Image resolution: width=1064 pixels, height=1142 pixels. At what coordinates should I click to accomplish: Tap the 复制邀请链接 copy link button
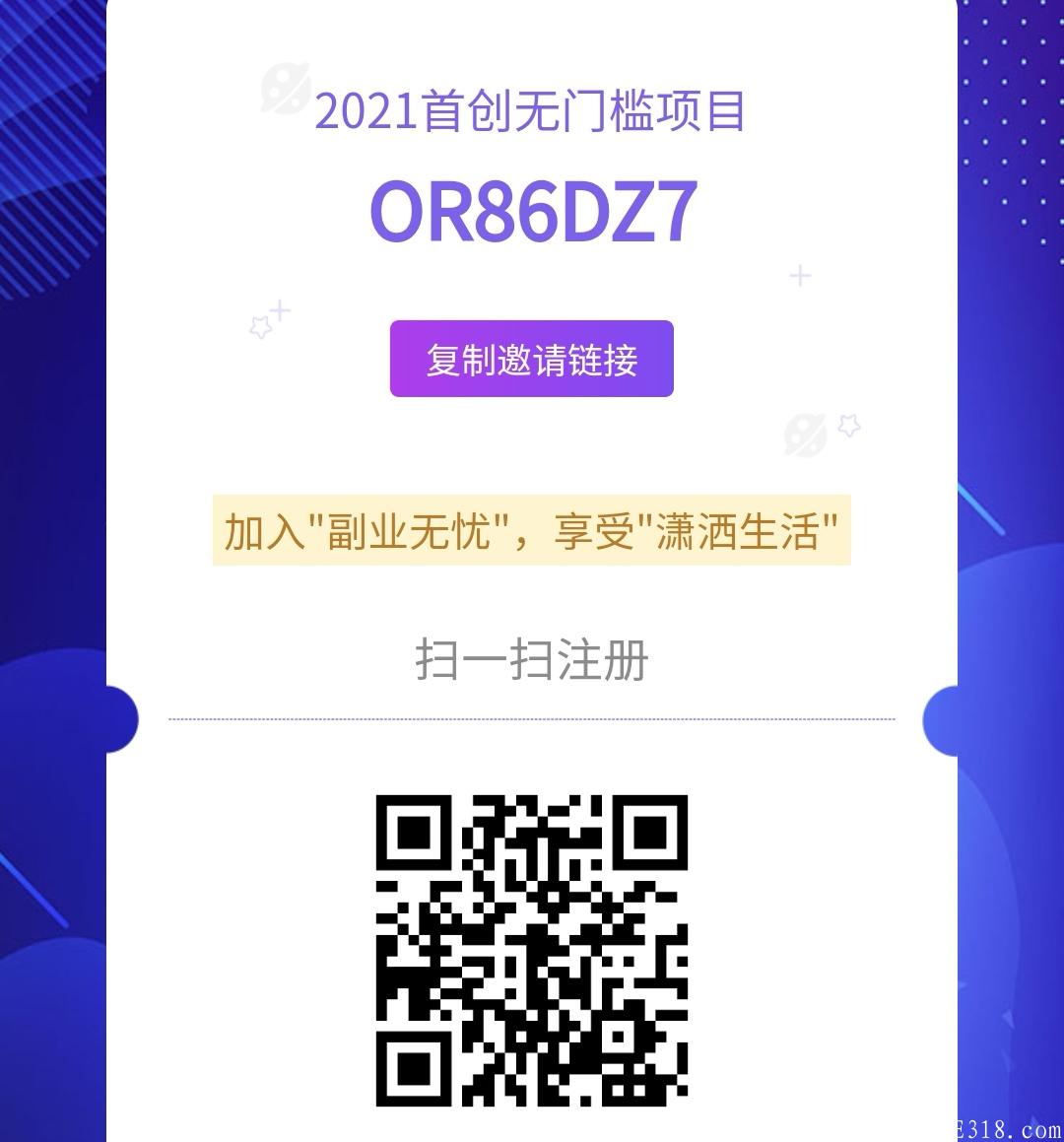coord(531,360)
